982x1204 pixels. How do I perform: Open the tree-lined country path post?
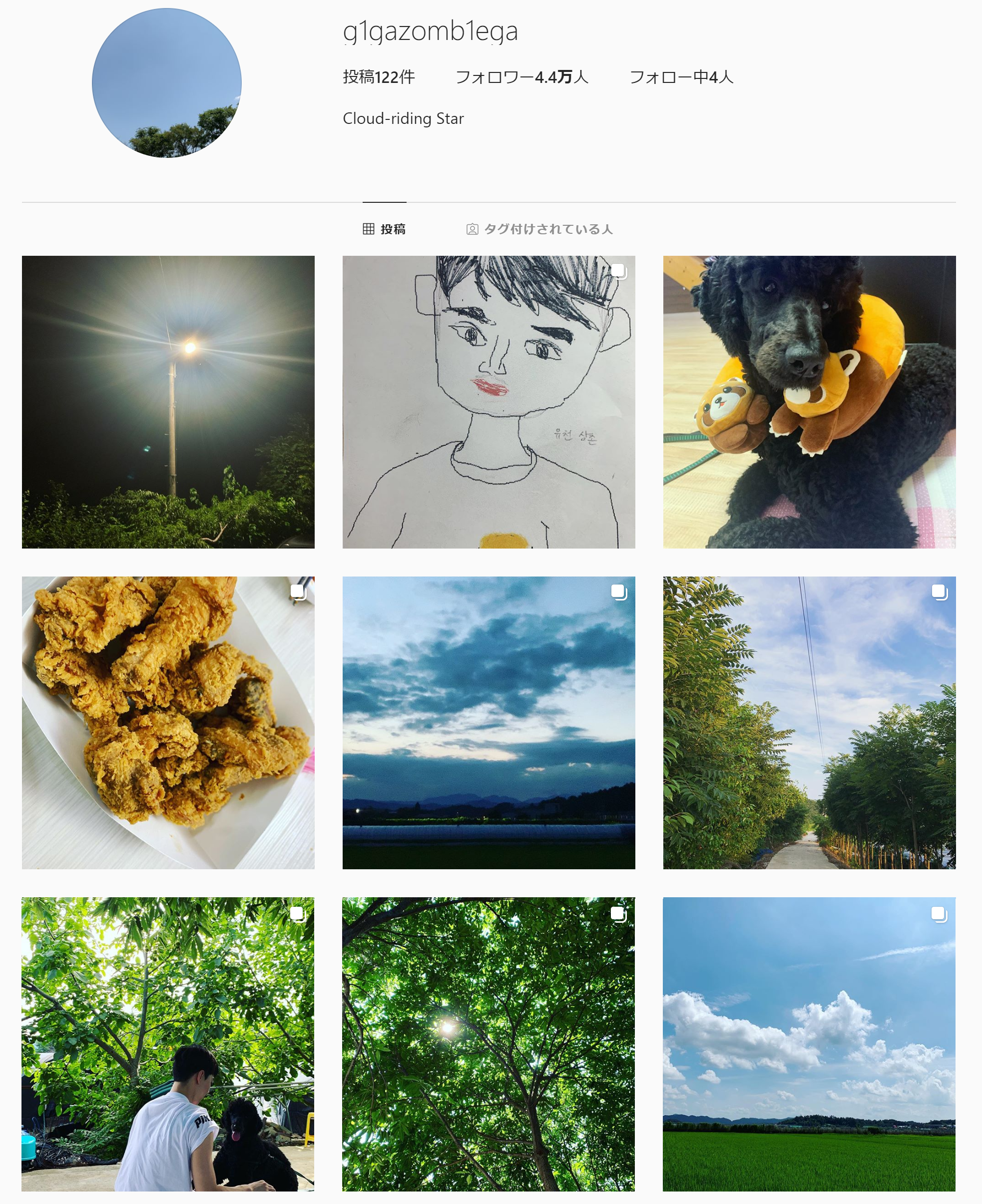tap(809, 722)
